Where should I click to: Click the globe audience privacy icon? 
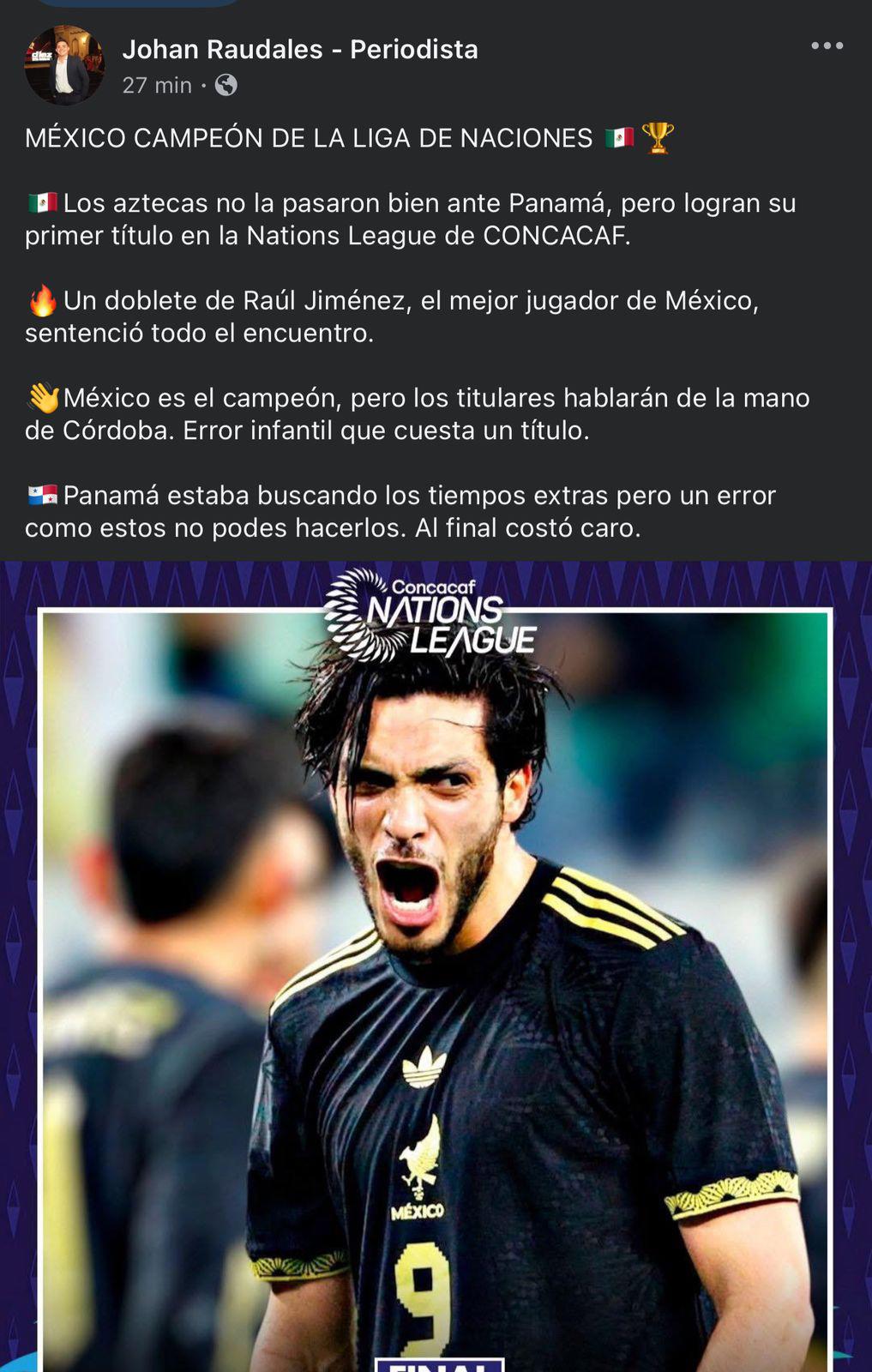click(226, 85)
